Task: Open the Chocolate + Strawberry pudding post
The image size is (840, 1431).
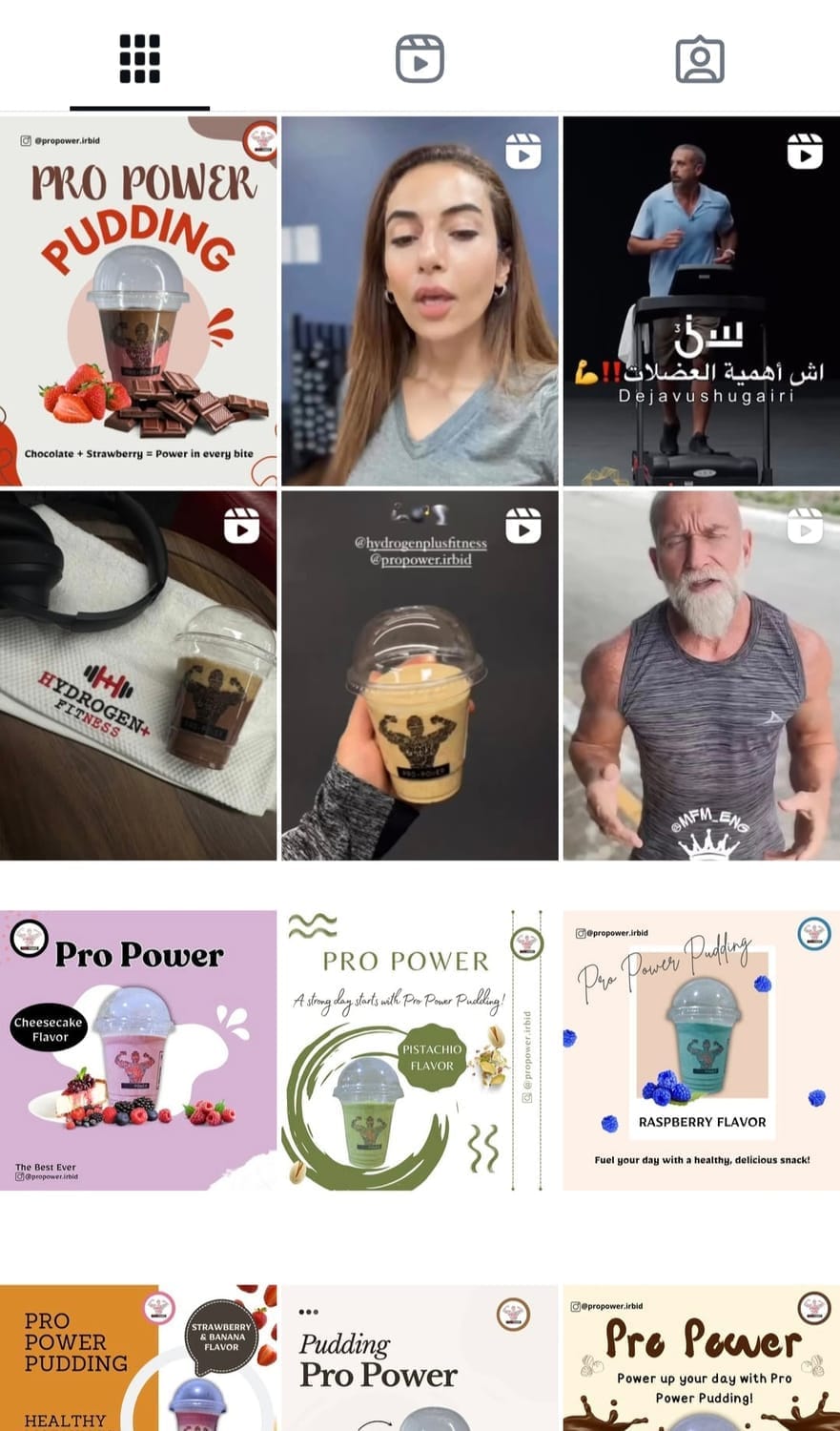Action: pyautogui.click(x=138, y=301)
